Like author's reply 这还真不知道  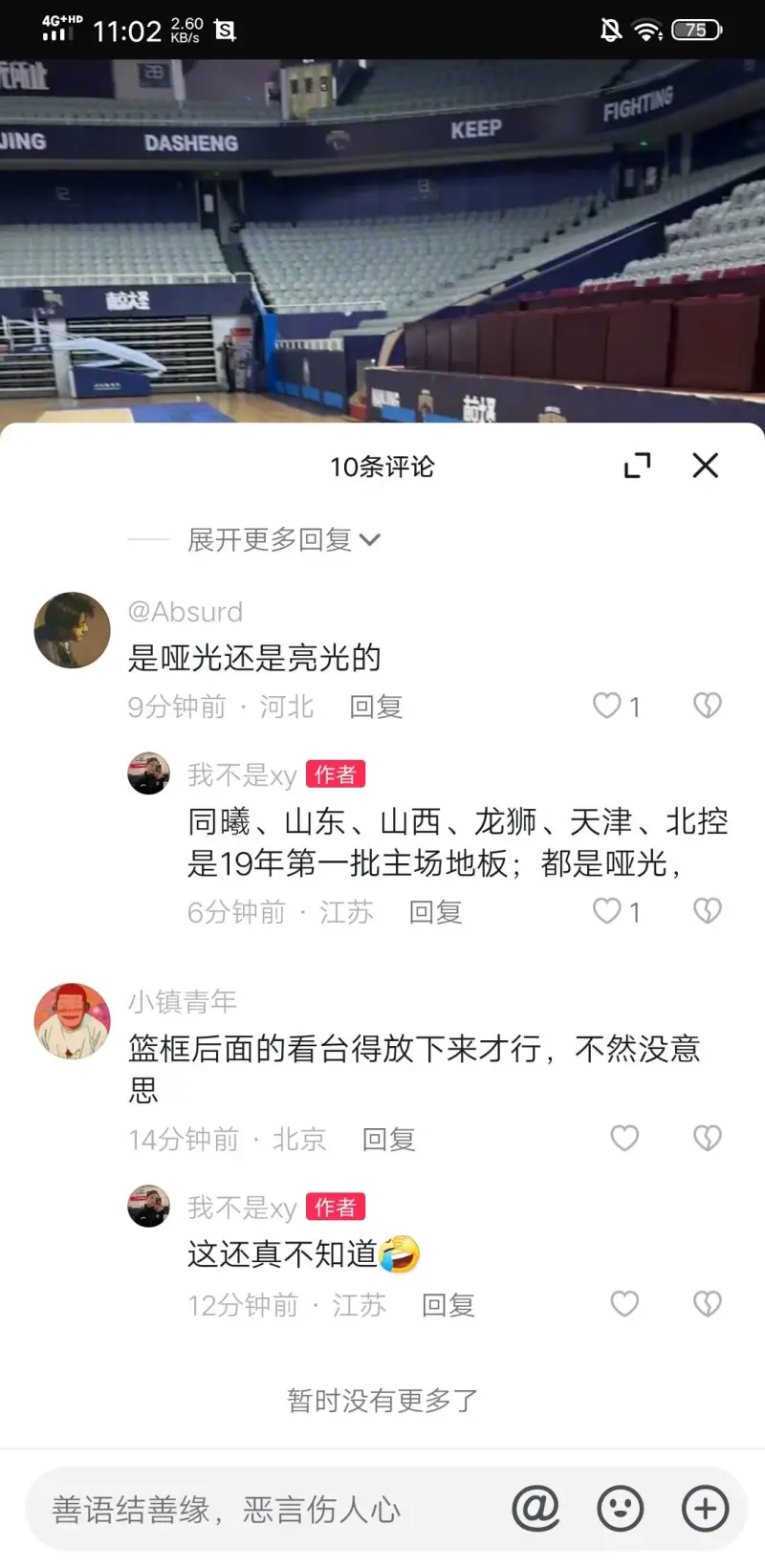[x=624, y=1304]
